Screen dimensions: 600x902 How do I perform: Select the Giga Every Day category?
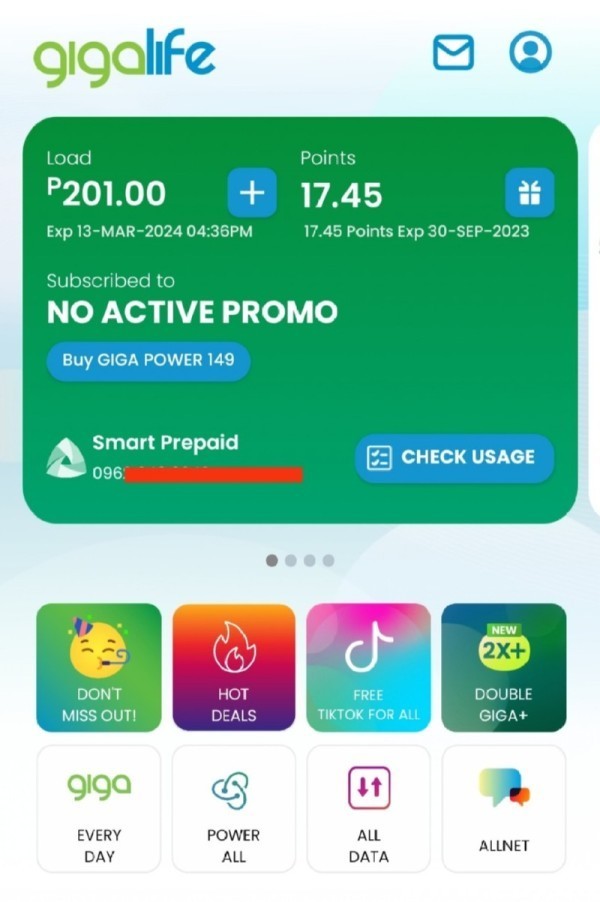tap(99, 808)
